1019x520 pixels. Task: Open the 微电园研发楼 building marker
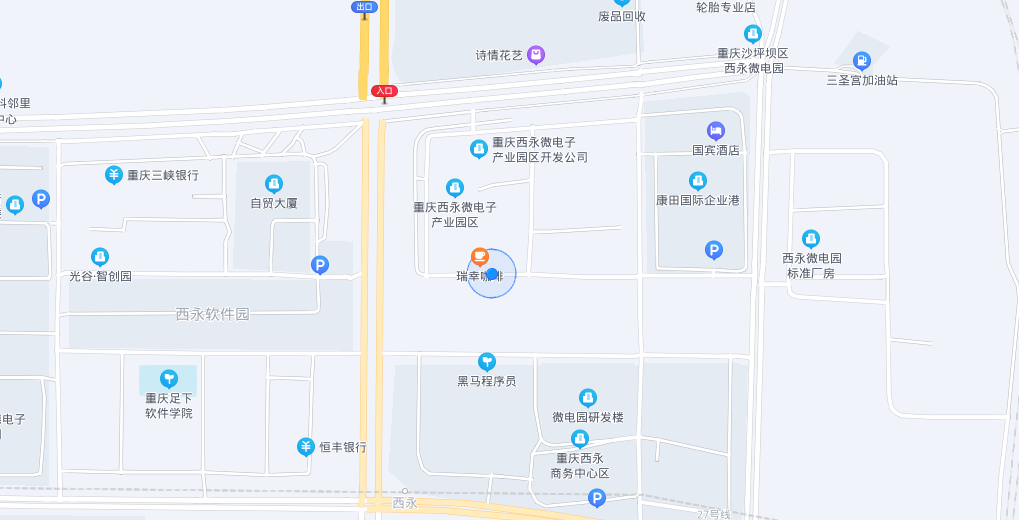(x=588, y=398)
